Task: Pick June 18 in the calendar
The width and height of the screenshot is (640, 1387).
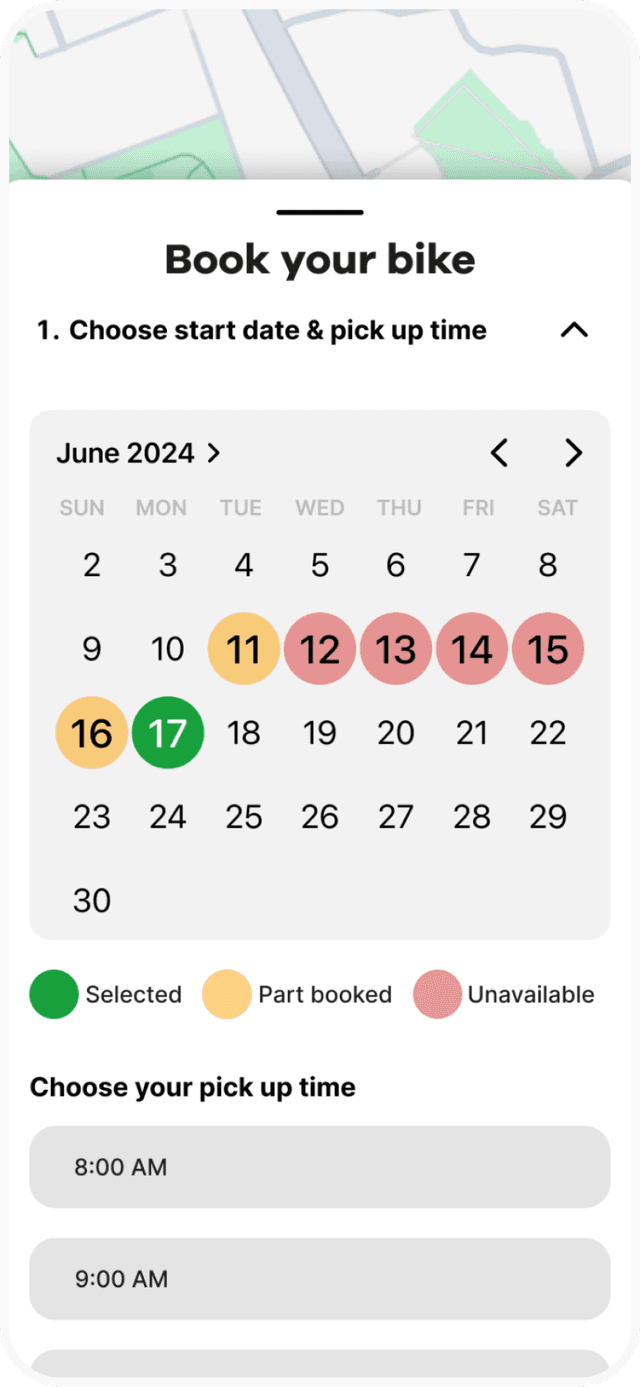Action: [x=243, y=733]
